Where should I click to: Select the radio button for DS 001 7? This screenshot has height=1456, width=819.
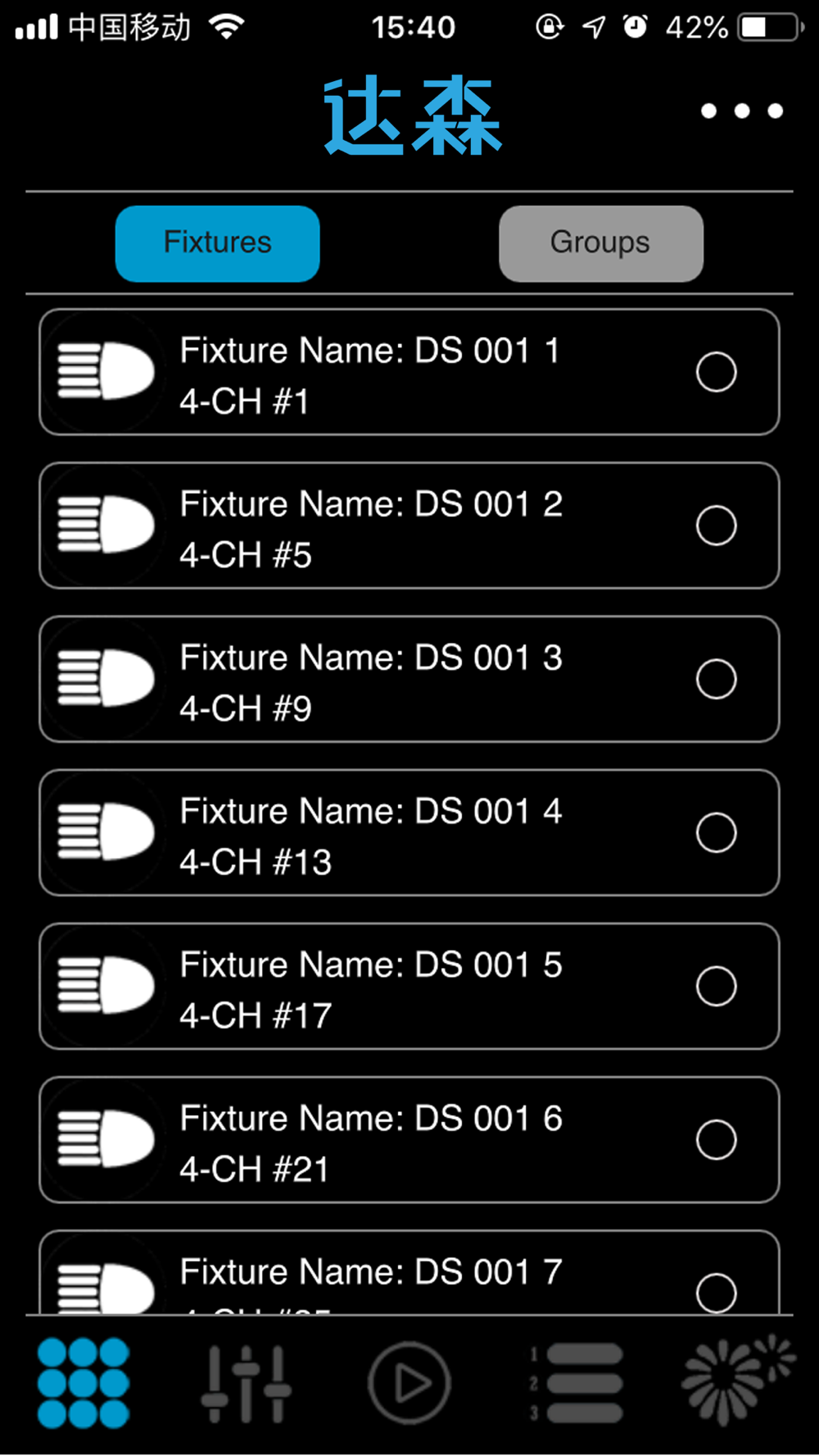click(x=717, y=1292)
